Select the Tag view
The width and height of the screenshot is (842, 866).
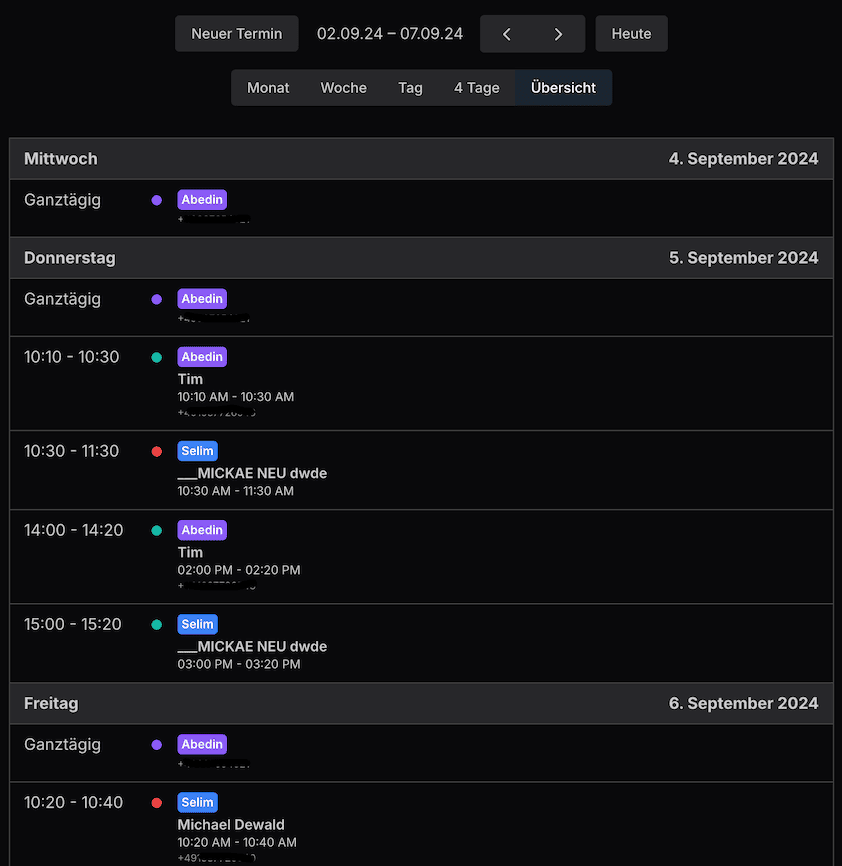click(x=410, y=88)
